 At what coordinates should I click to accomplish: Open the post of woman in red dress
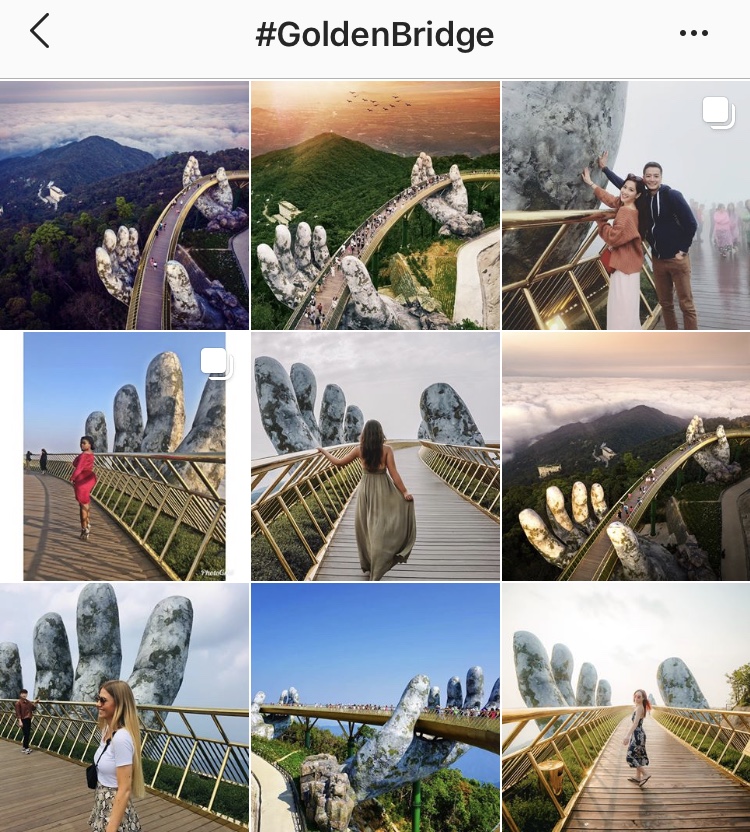(124, 456)
